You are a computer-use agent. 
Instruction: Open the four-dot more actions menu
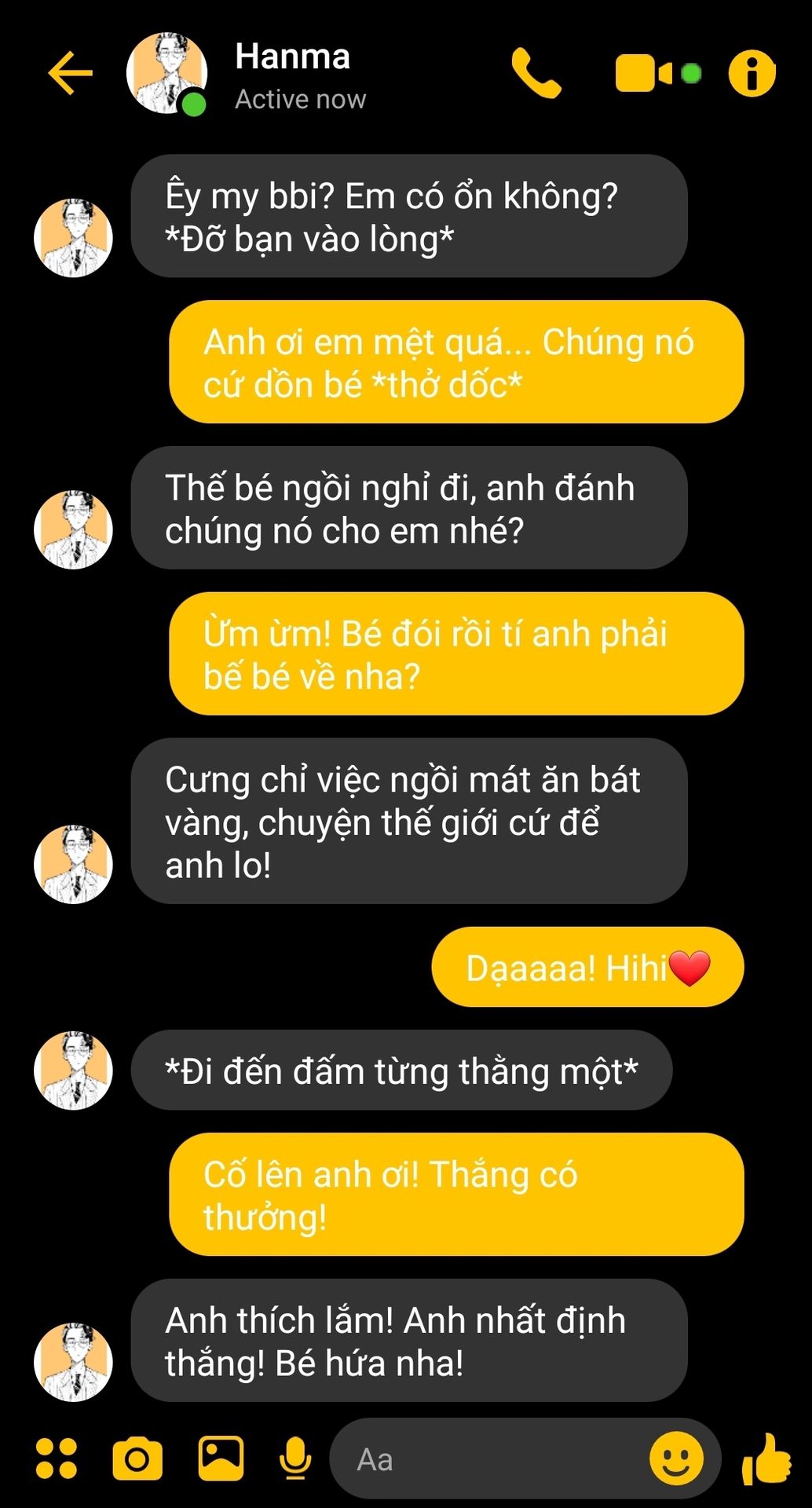pos(57,1459)
